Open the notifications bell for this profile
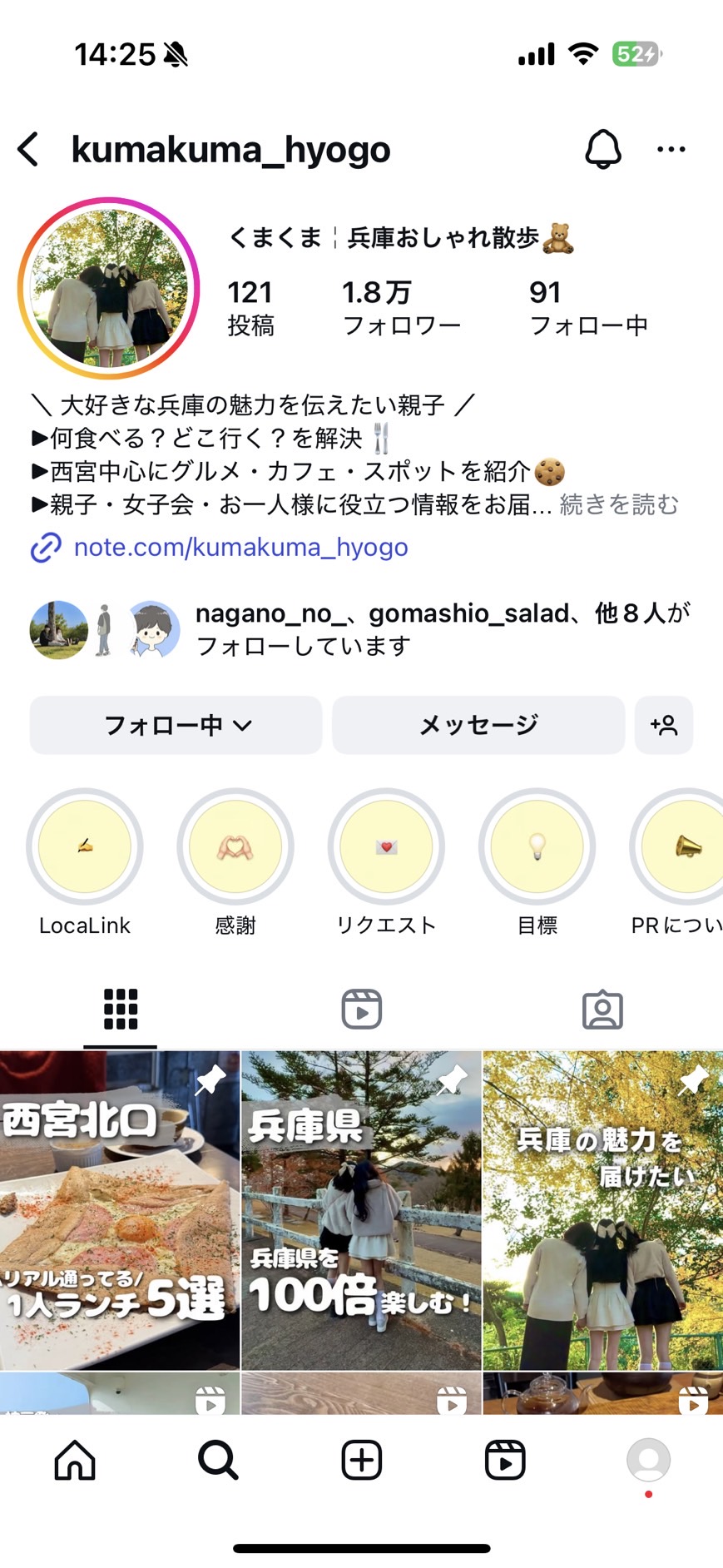This screenshot has width=723, height=1568. tap(603, 150)
